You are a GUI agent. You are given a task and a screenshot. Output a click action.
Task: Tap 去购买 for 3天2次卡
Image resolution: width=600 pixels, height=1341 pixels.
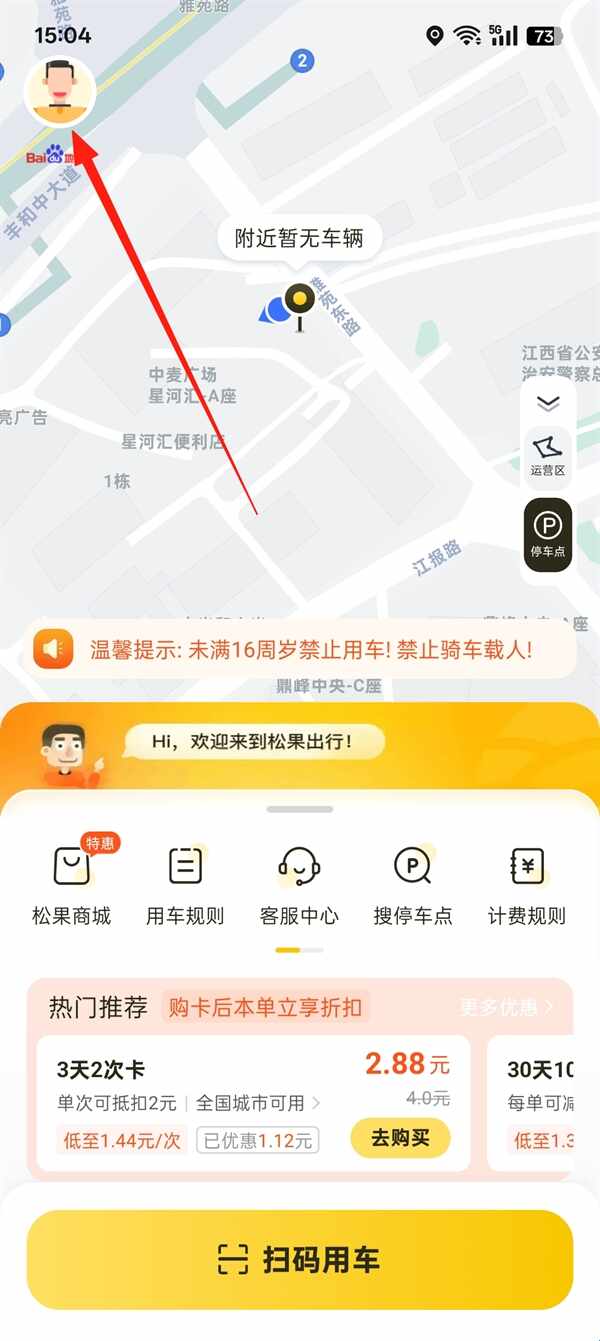(400, 1138)
